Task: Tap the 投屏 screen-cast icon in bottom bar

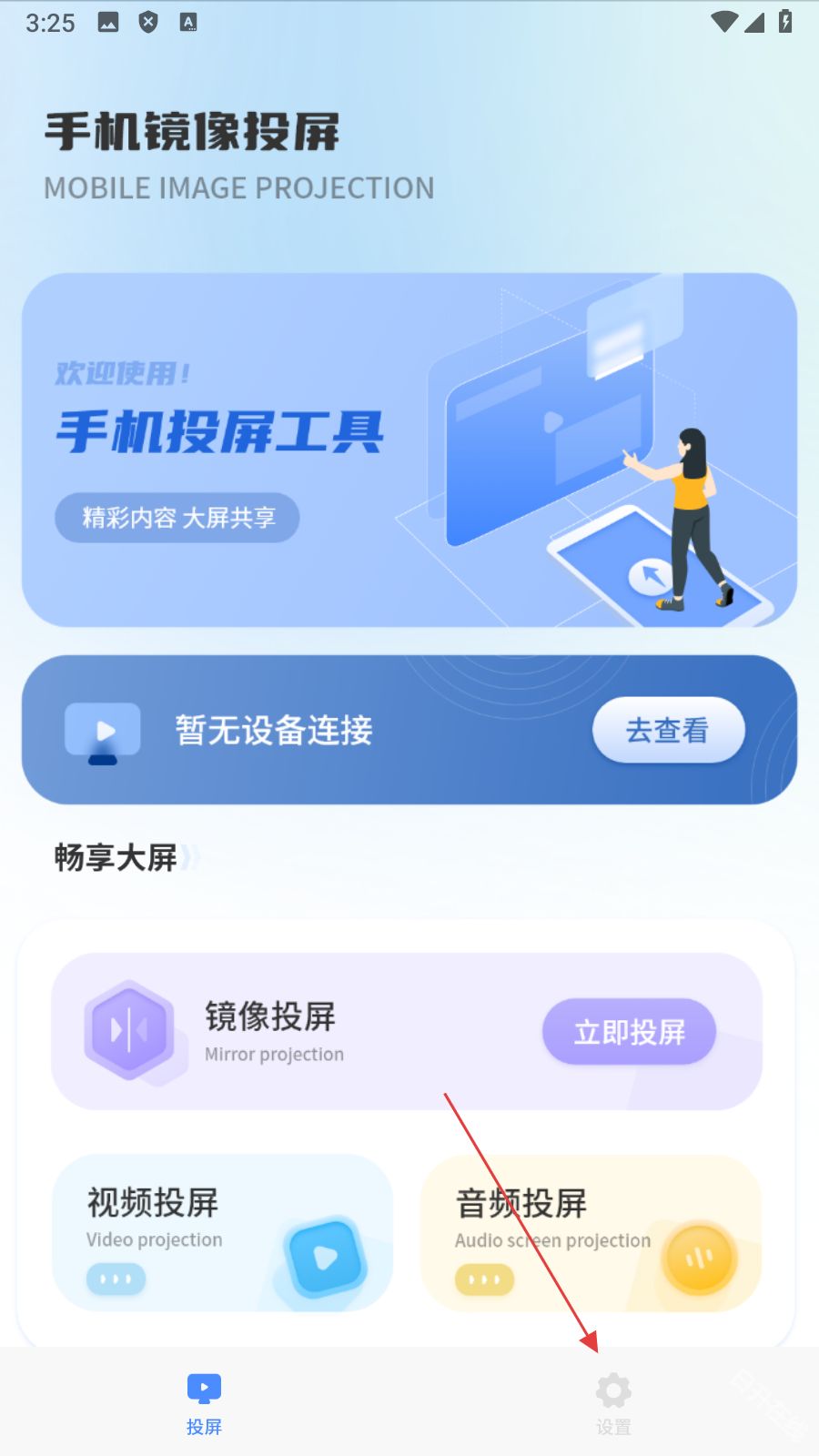Action: pos(203,1387)
